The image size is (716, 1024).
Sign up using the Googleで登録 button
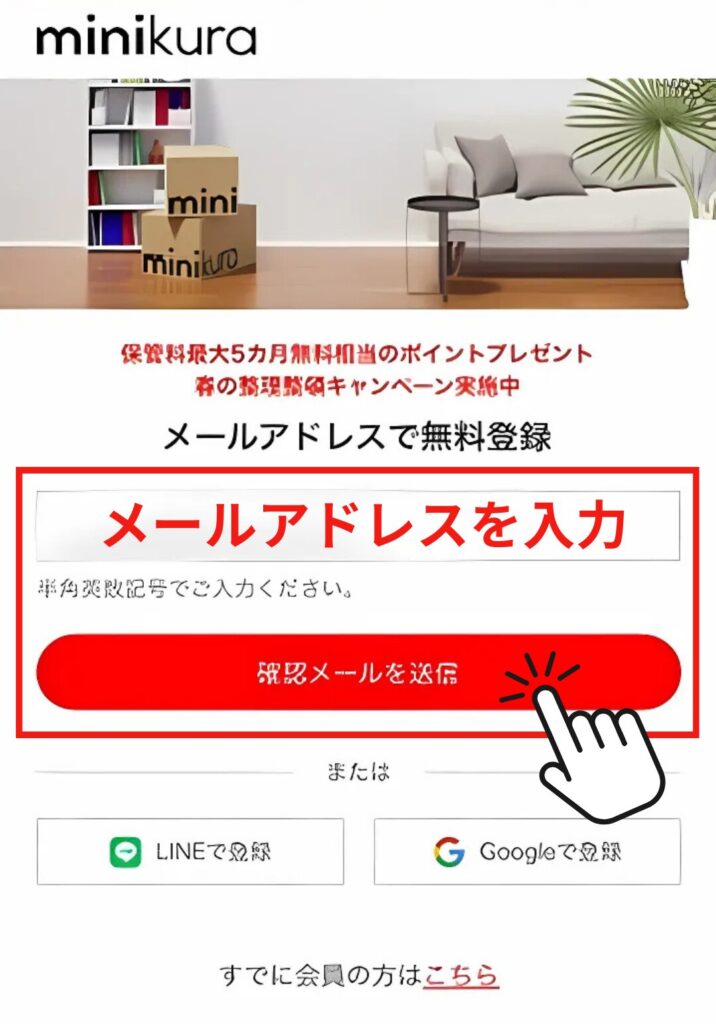527,851
